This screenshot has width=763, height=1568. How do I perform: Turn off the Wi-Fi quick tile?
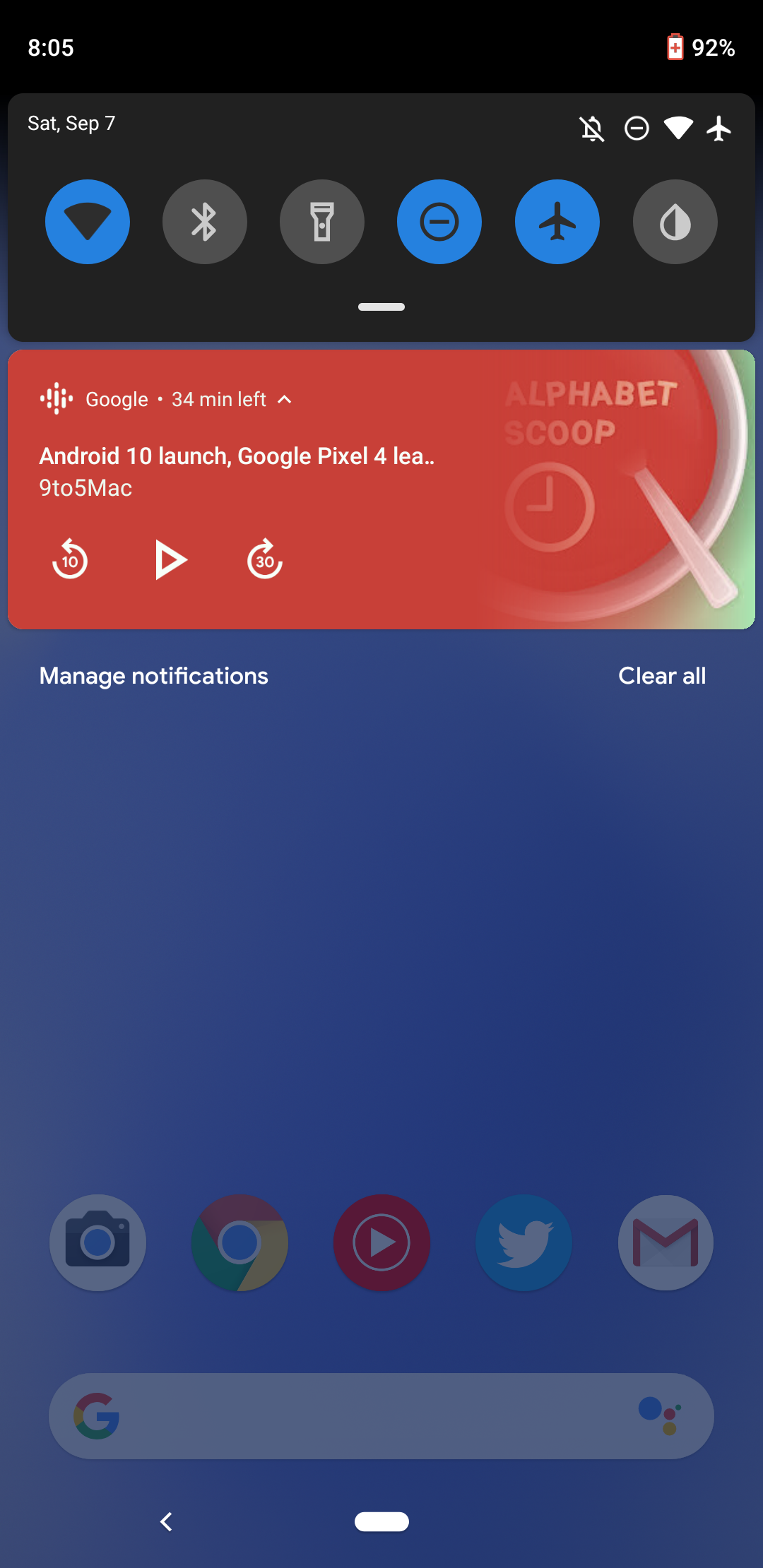pyautogui.click(x=88, y=222)
